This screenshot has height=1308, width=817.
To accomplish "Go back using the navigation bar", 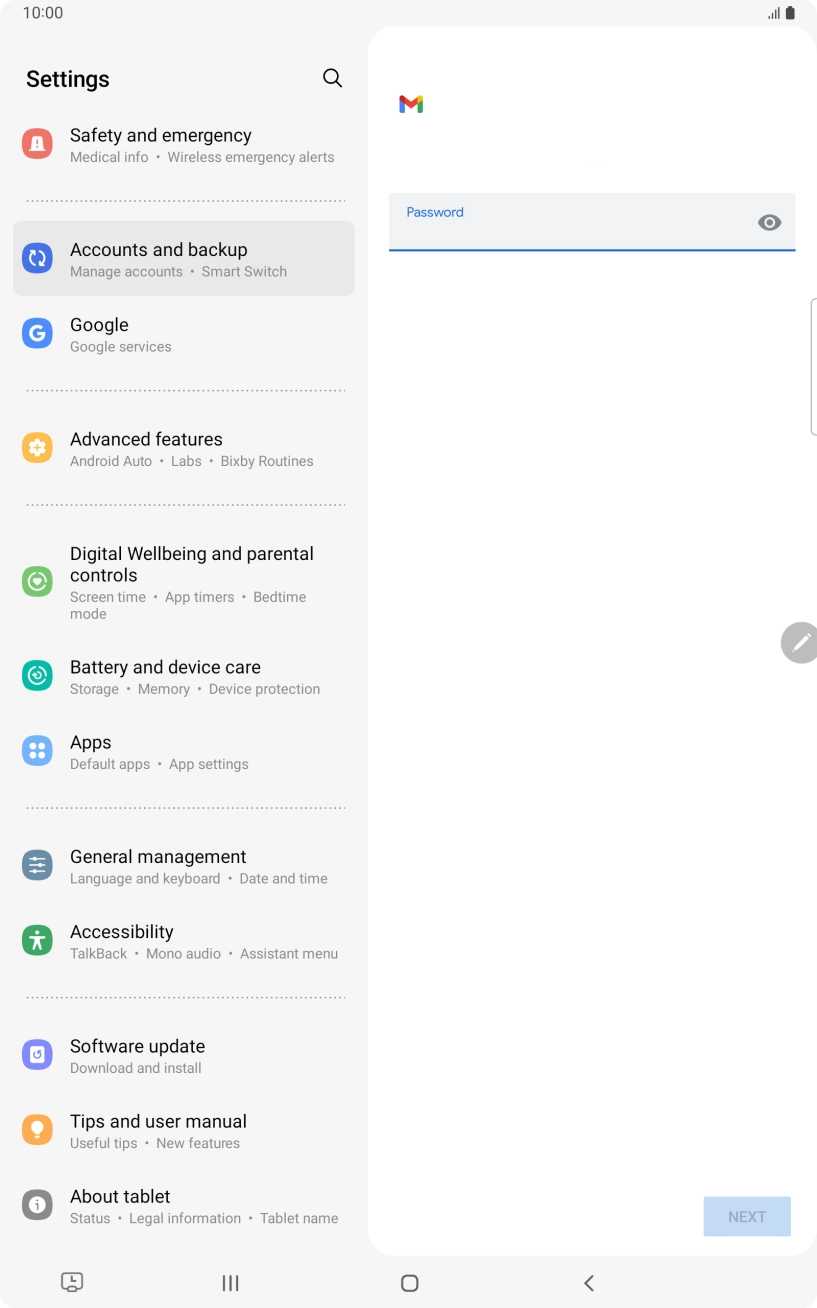I will point(589,1283).
